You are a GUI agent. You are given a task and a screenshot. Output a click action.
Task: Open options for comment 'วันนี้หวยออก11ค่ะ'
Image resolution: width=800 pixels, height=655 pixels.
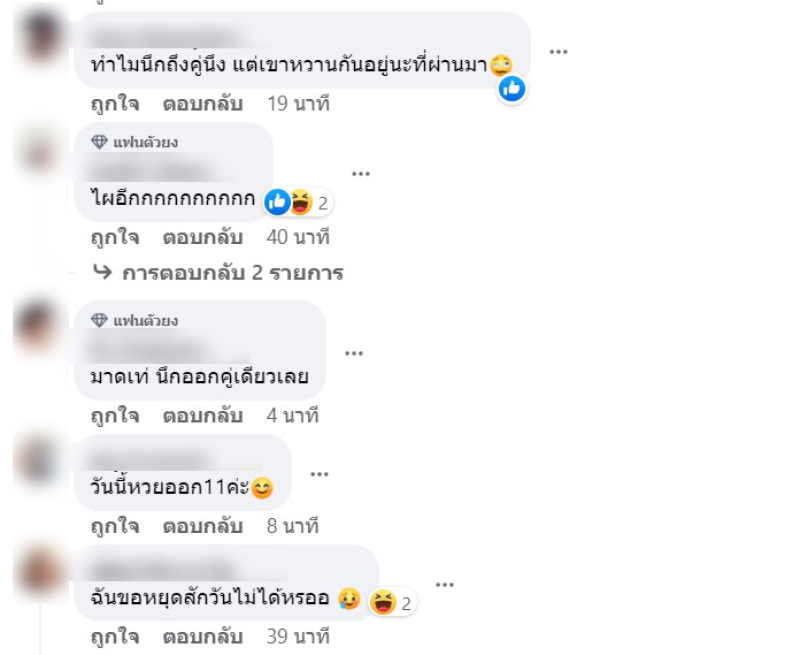point(319,473)
